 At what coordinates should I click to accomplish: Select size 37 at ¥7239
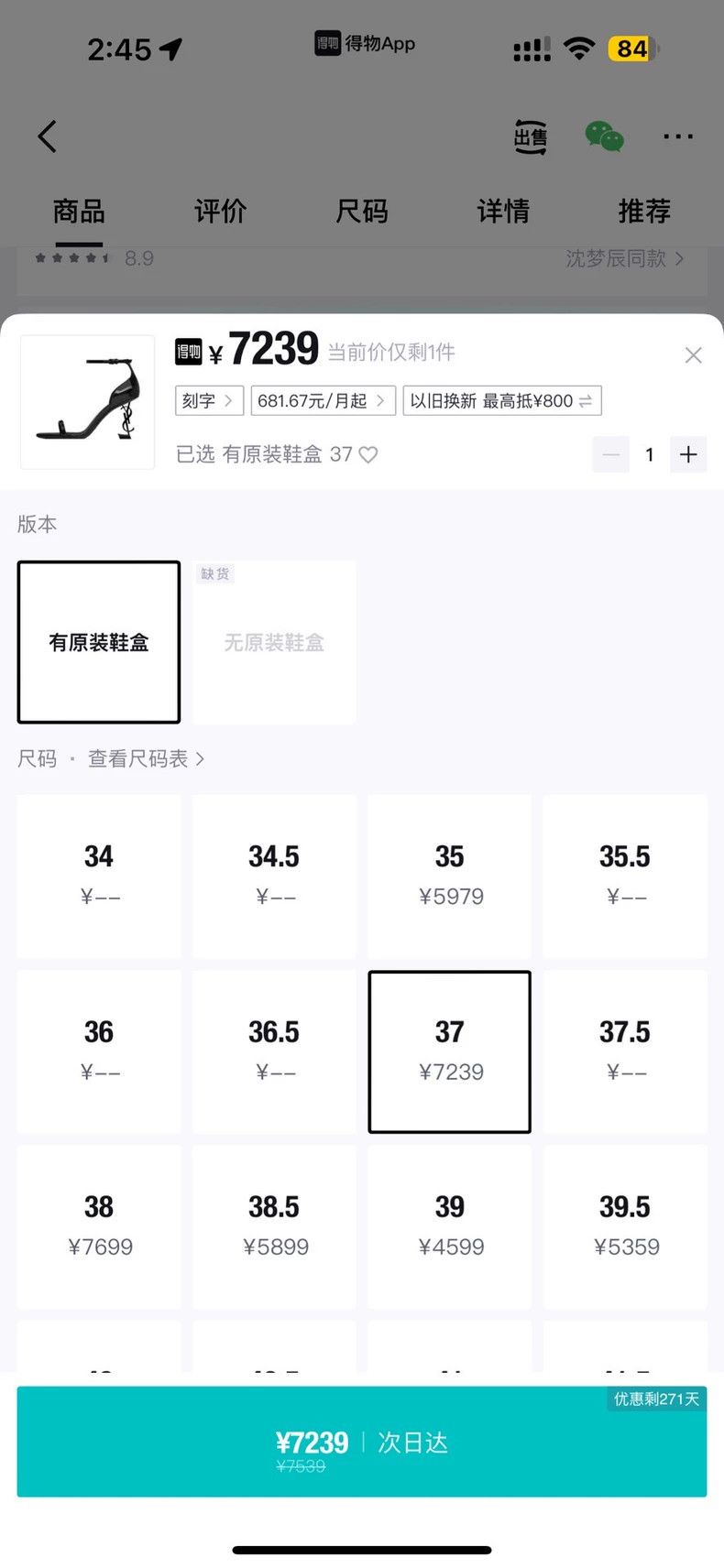coord(450,1051)
